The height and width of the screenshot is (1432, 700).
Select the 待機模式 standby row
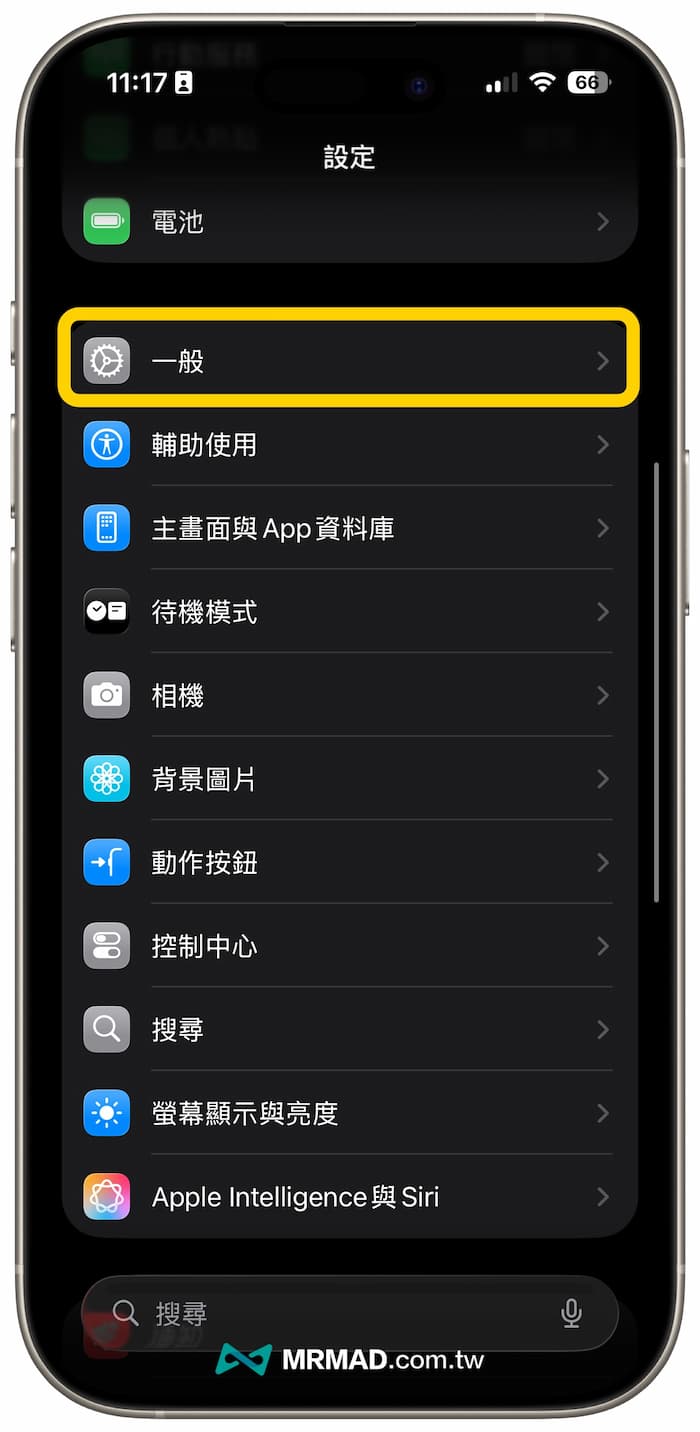(x=348, y=612)
